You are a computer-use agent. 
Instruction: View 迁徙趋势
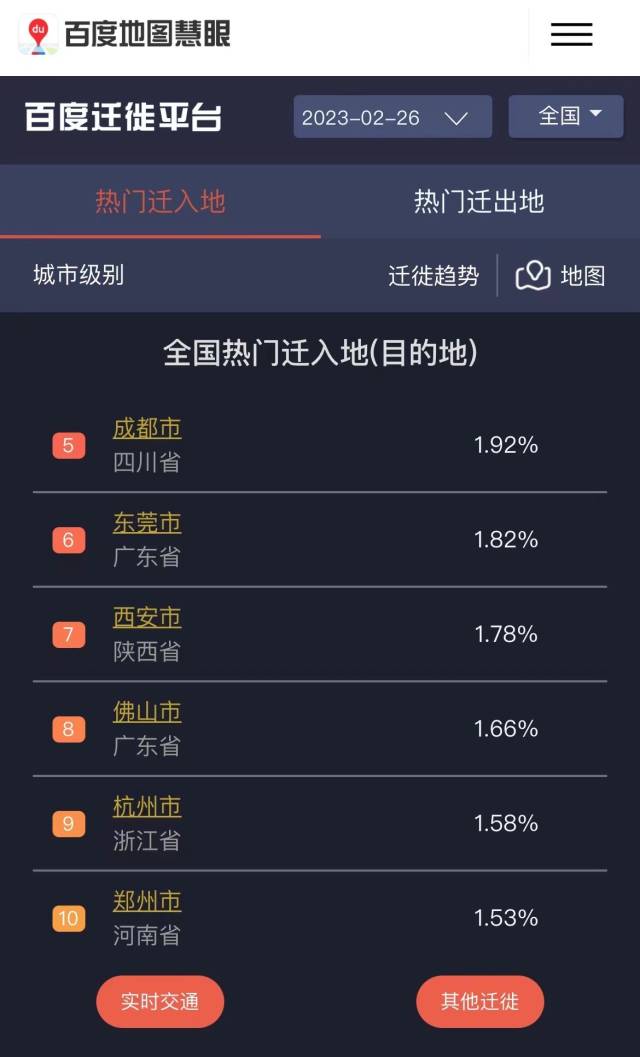434,276
